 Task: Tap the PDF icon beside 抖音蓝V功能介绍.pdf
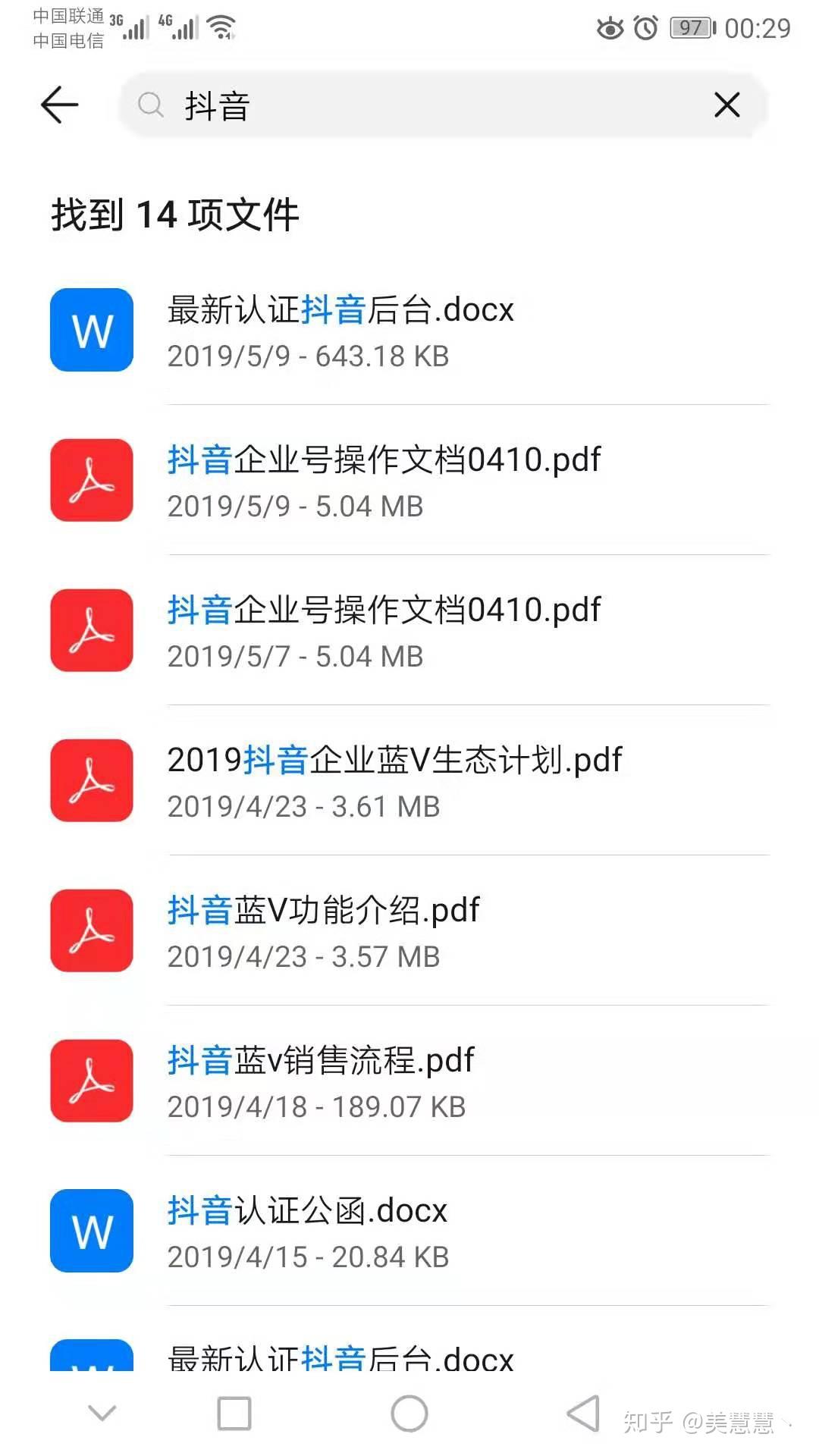pyautogui.click(x=90, y=931)
